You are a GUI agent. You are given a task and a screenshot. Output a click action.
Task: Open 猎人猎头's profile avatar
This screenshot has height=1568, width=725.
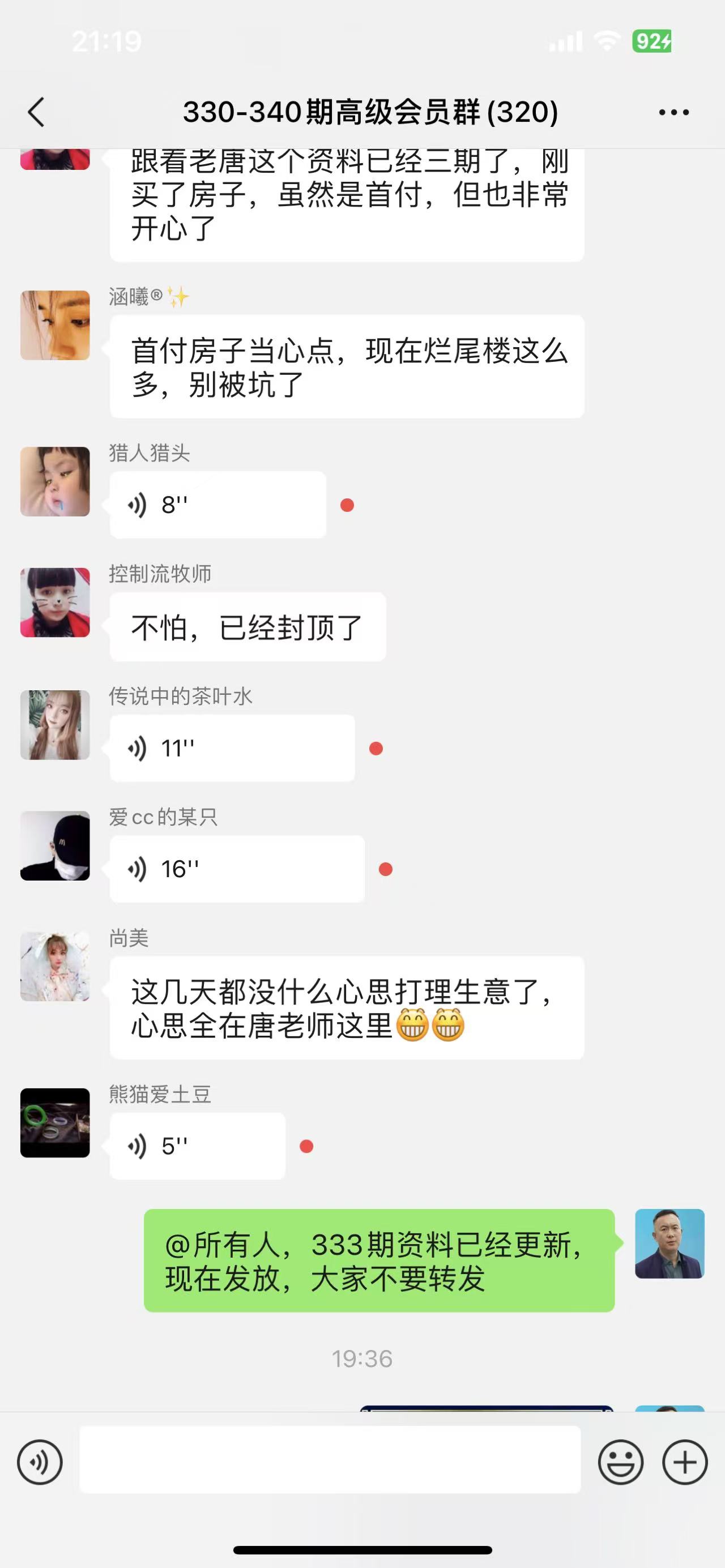click(55, 481)
